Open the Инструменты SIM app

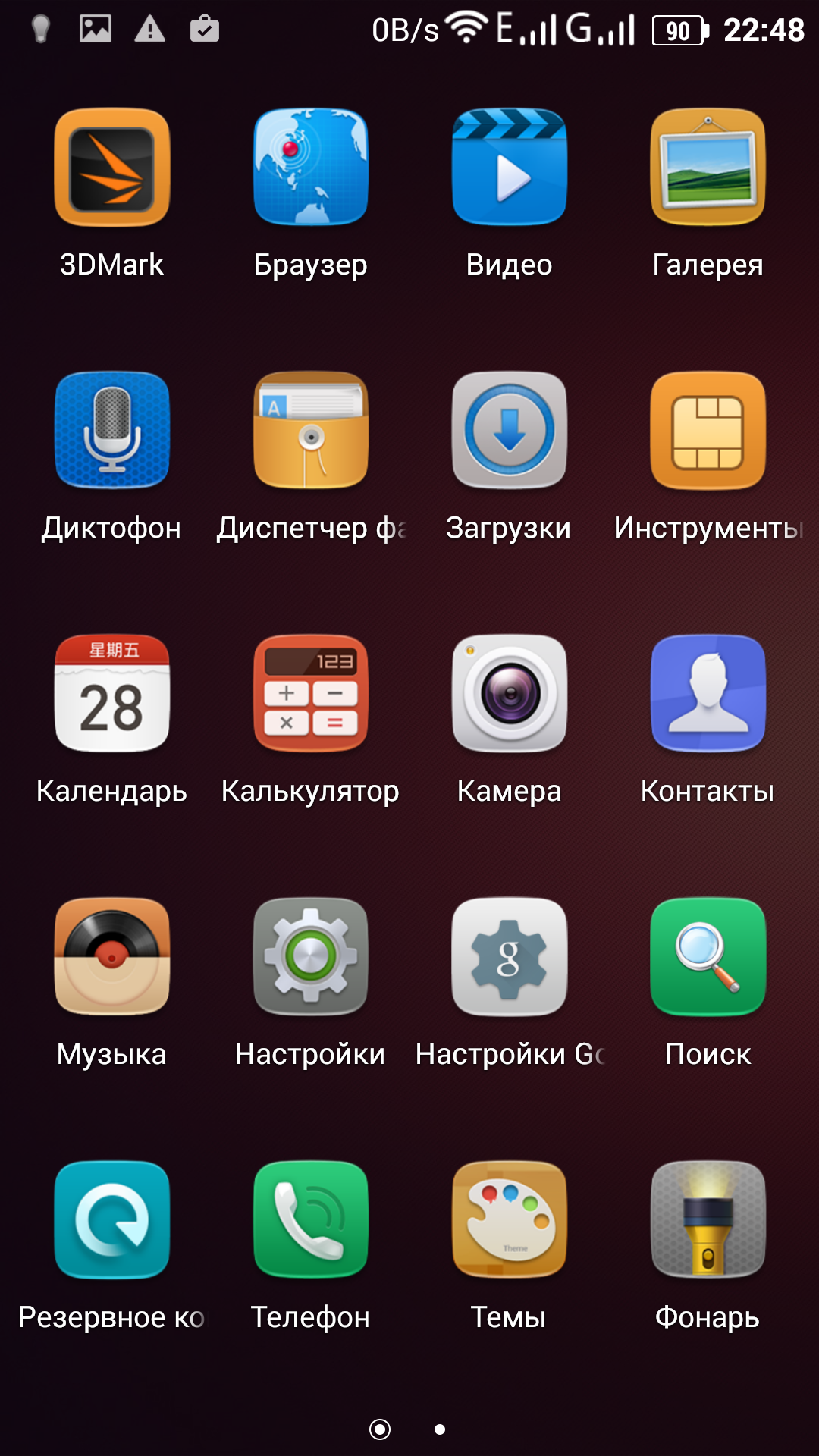point(708,431)
